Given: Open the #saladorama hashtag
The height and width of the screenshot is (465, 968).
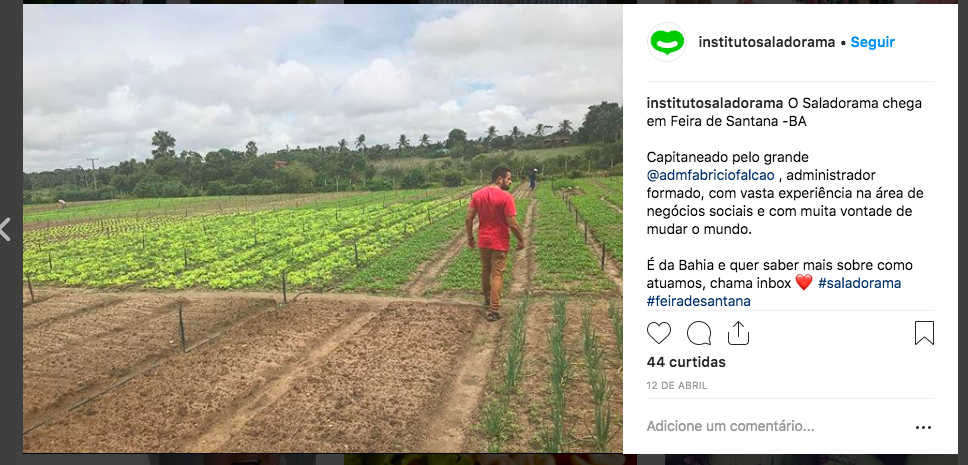Looking at the screenshot, I should pos(859,283).
